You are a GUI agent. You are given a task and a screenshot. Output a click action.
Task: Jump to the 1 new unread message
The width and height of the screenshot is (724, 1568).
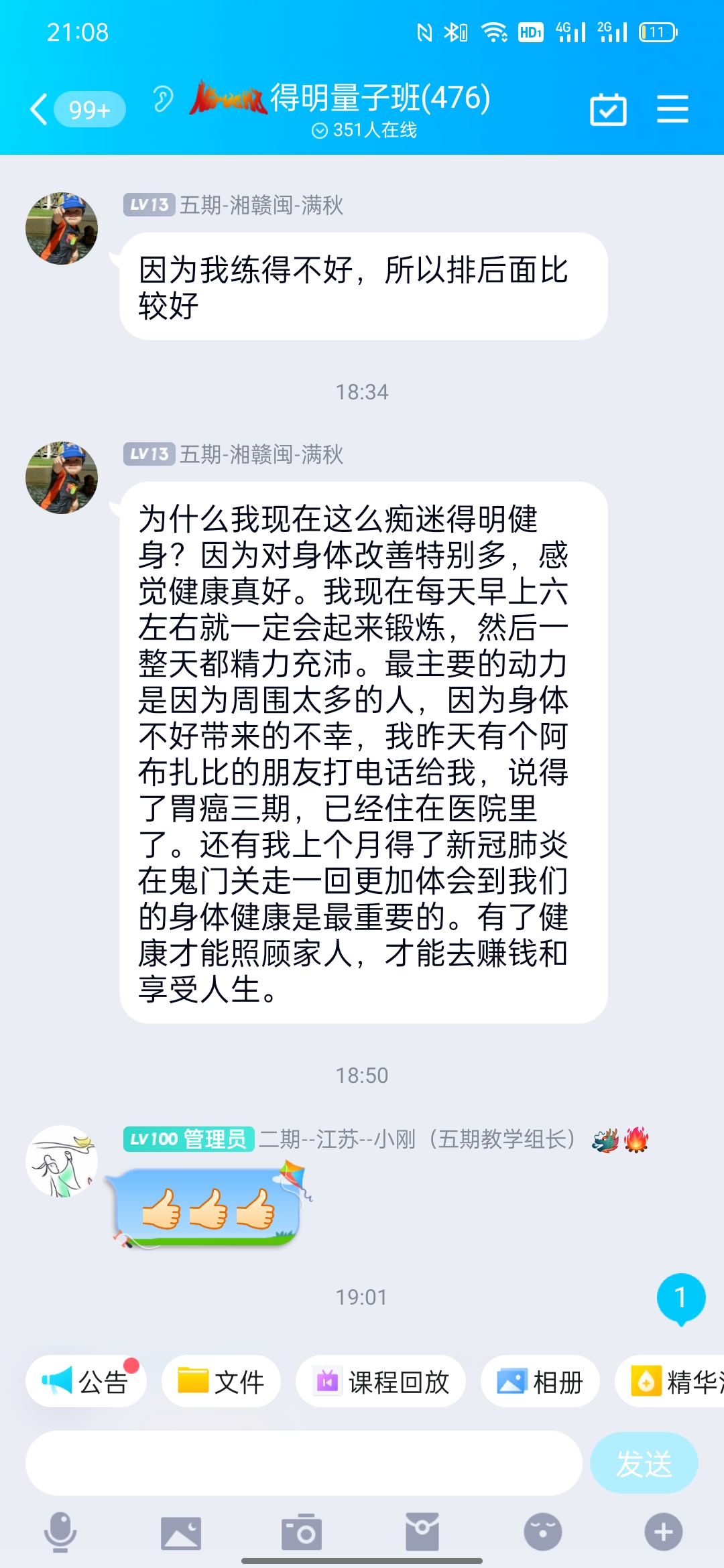[681, 1299]
